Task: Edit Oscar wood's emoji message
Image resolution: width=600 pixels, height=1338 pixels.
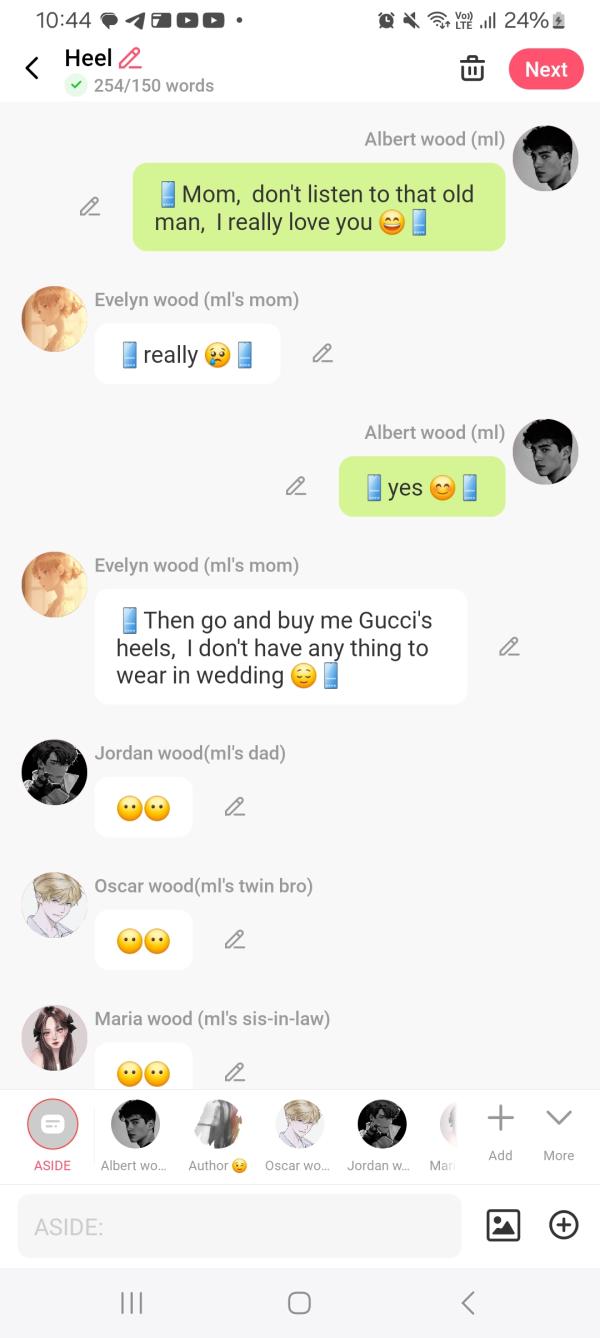Action: pos(235,939)
